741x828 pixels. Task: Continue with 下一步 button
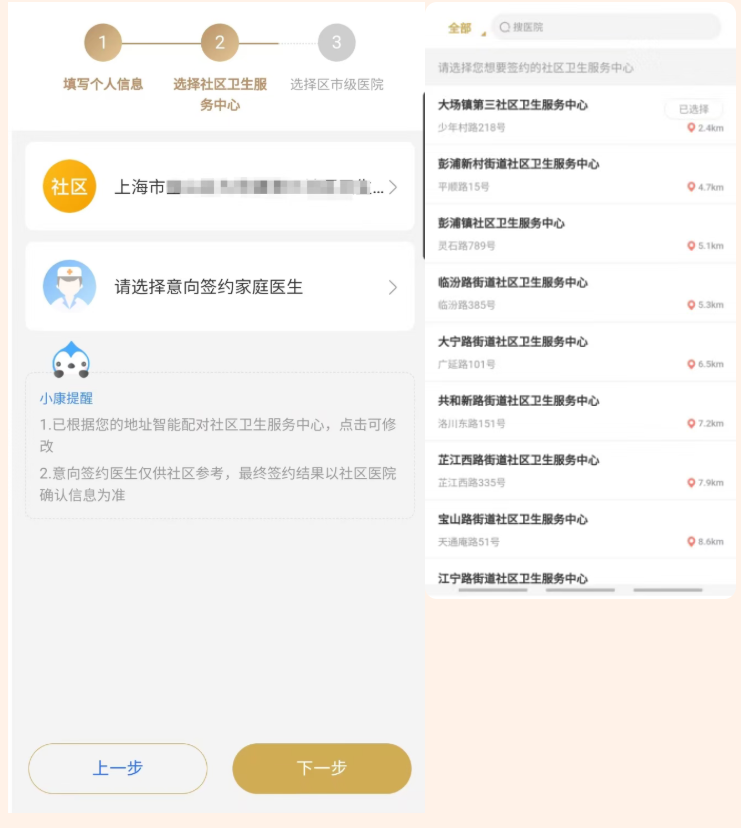tap(322, 768)
